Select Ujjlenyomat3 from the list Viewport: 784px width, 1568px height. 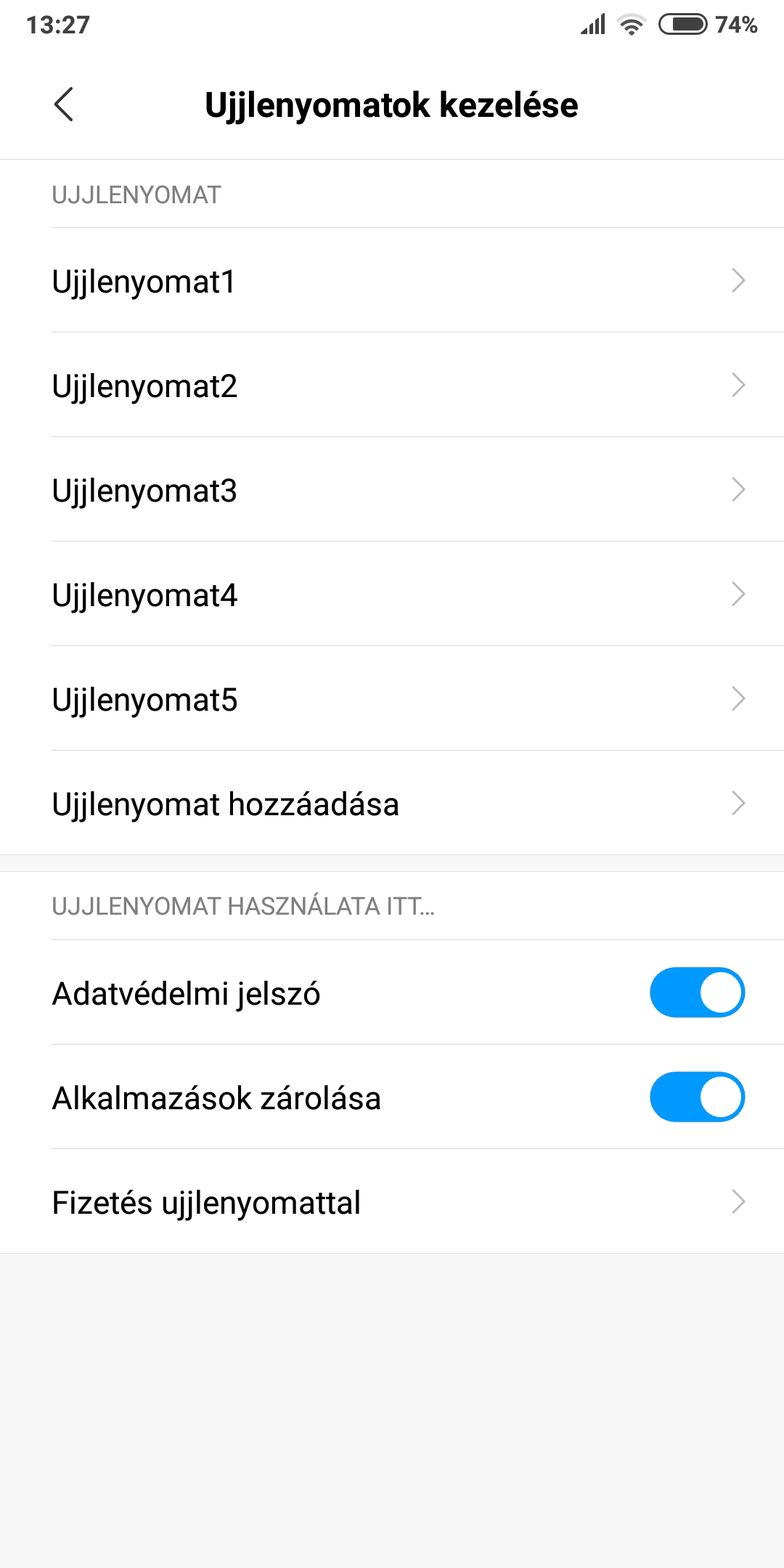(392, 489)
